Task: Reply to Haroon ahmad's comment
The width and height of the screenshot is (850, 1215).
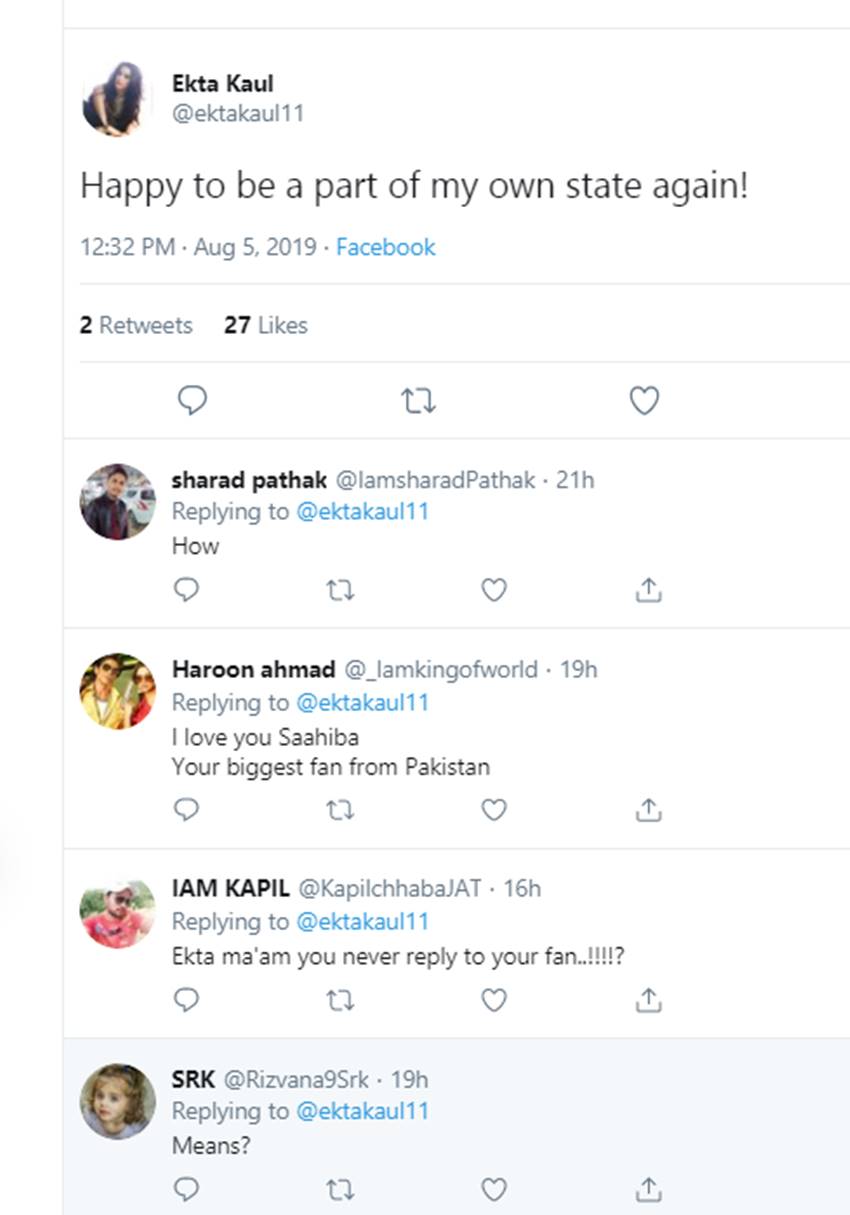Action: coord(187,809)
